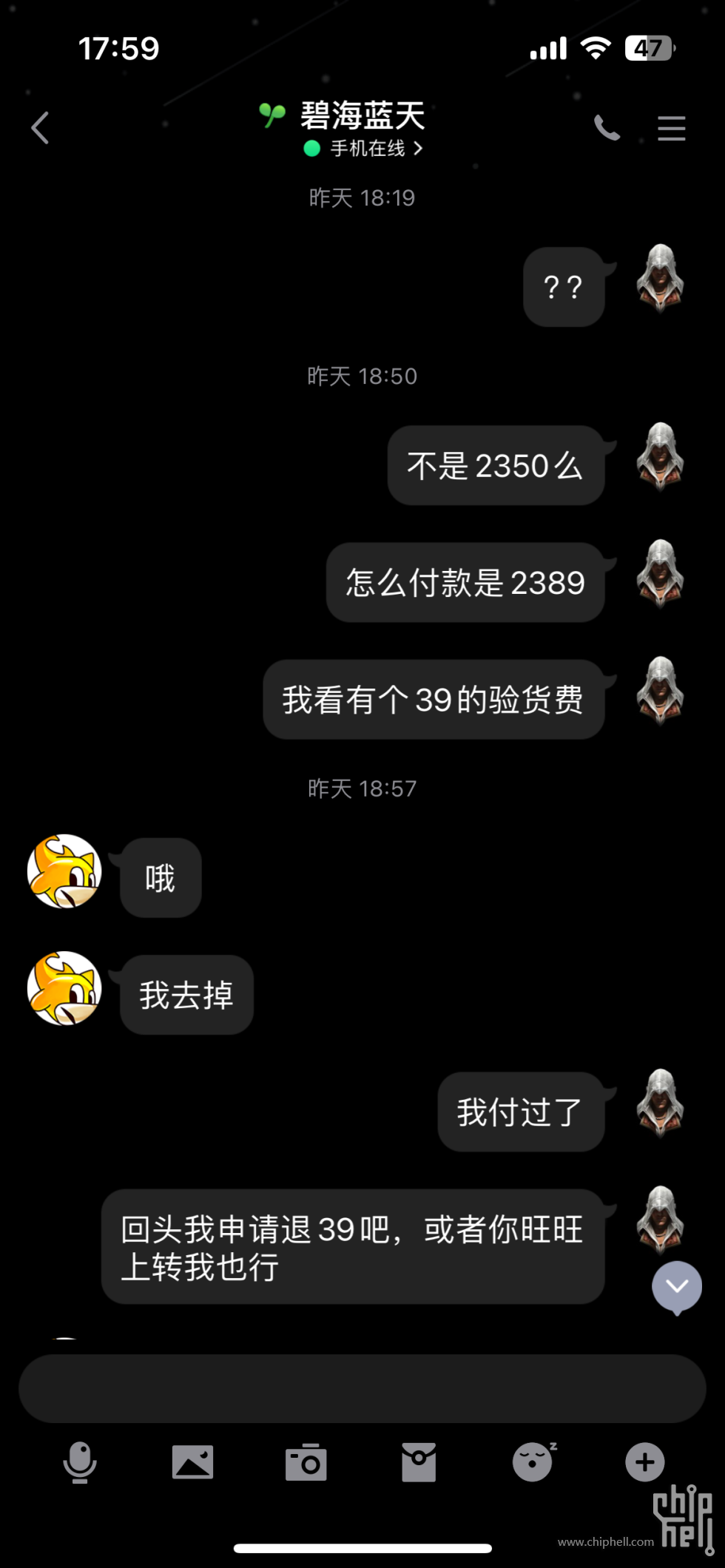Screen dimensions: 725x1568
Task: Jump to the latest messages
Action: click(x=677, y=1288)
